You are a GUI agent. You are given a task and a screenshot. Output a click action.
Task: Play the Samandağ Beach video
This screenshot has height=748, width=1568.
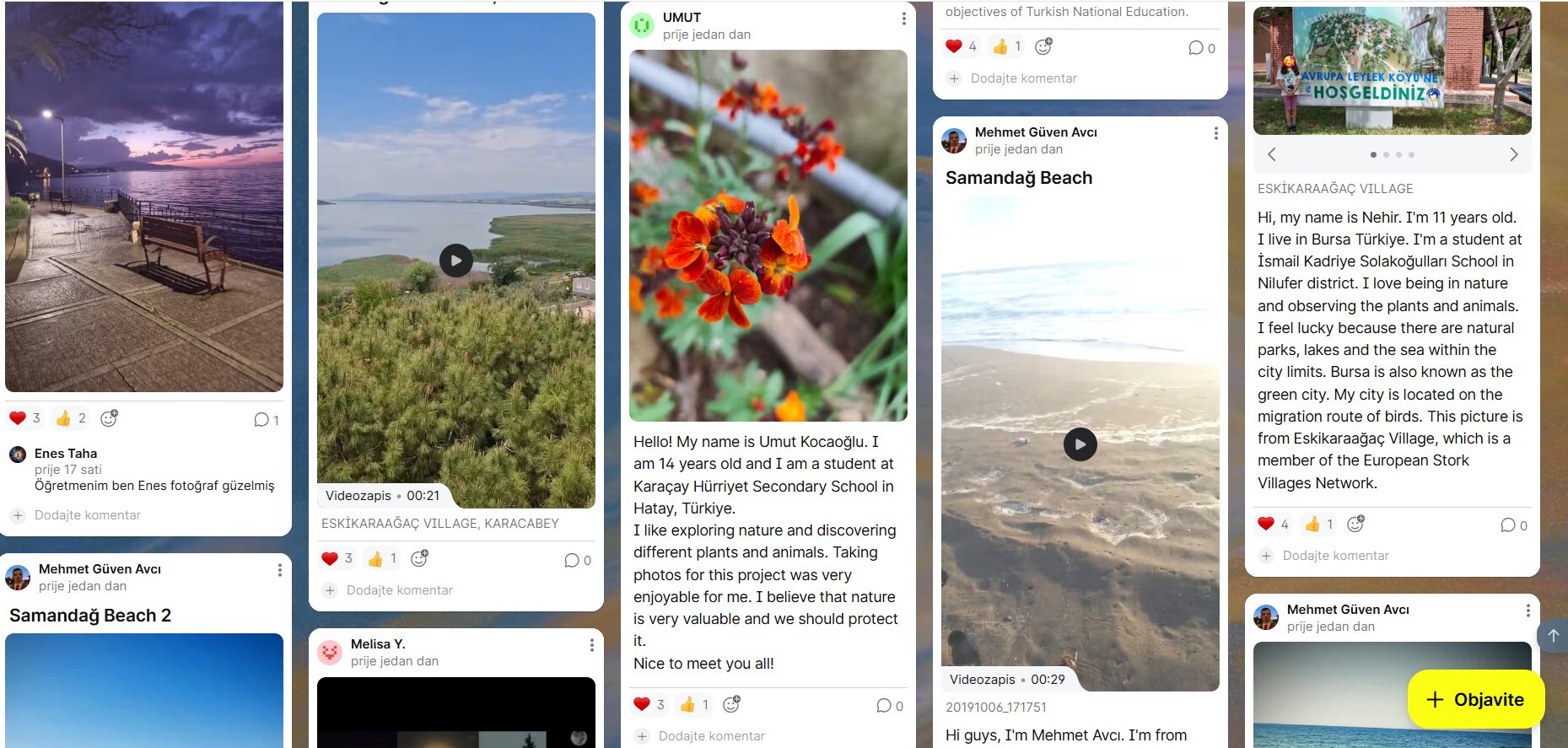1080,444
